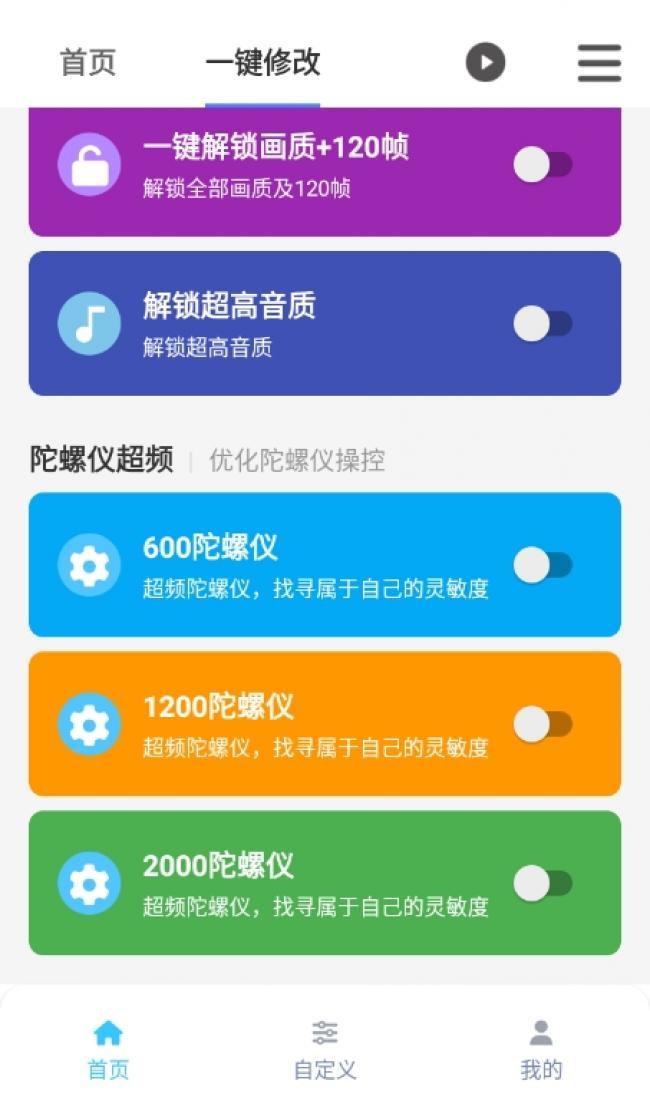Enable 一键解锁画质+120帧 switch

pyautogui.click(x=543, y=165)
